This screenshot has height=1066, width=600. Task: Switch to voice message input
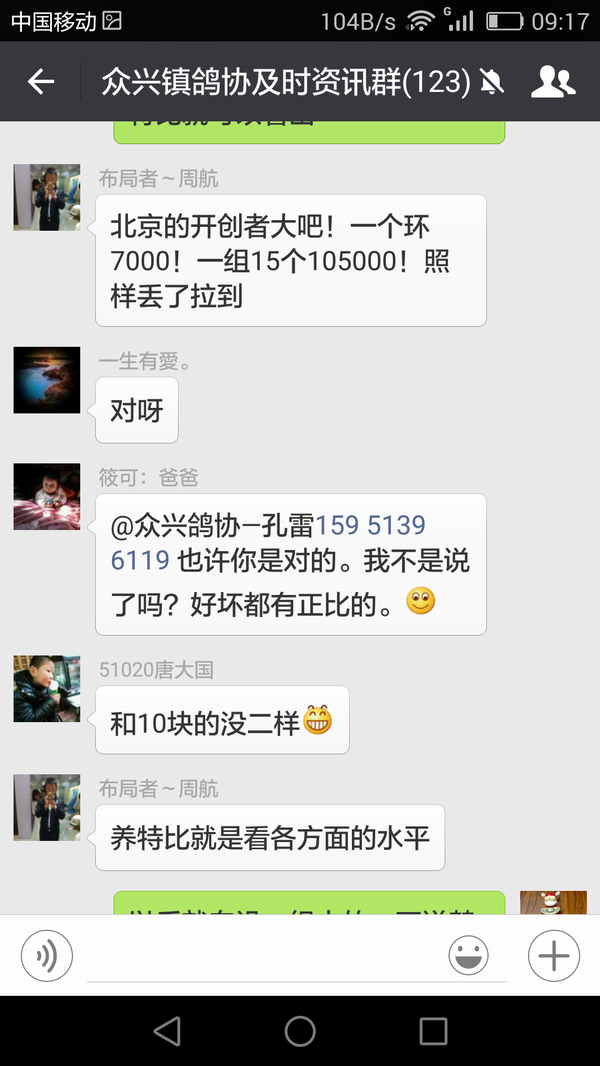click(x=47, y=956)
